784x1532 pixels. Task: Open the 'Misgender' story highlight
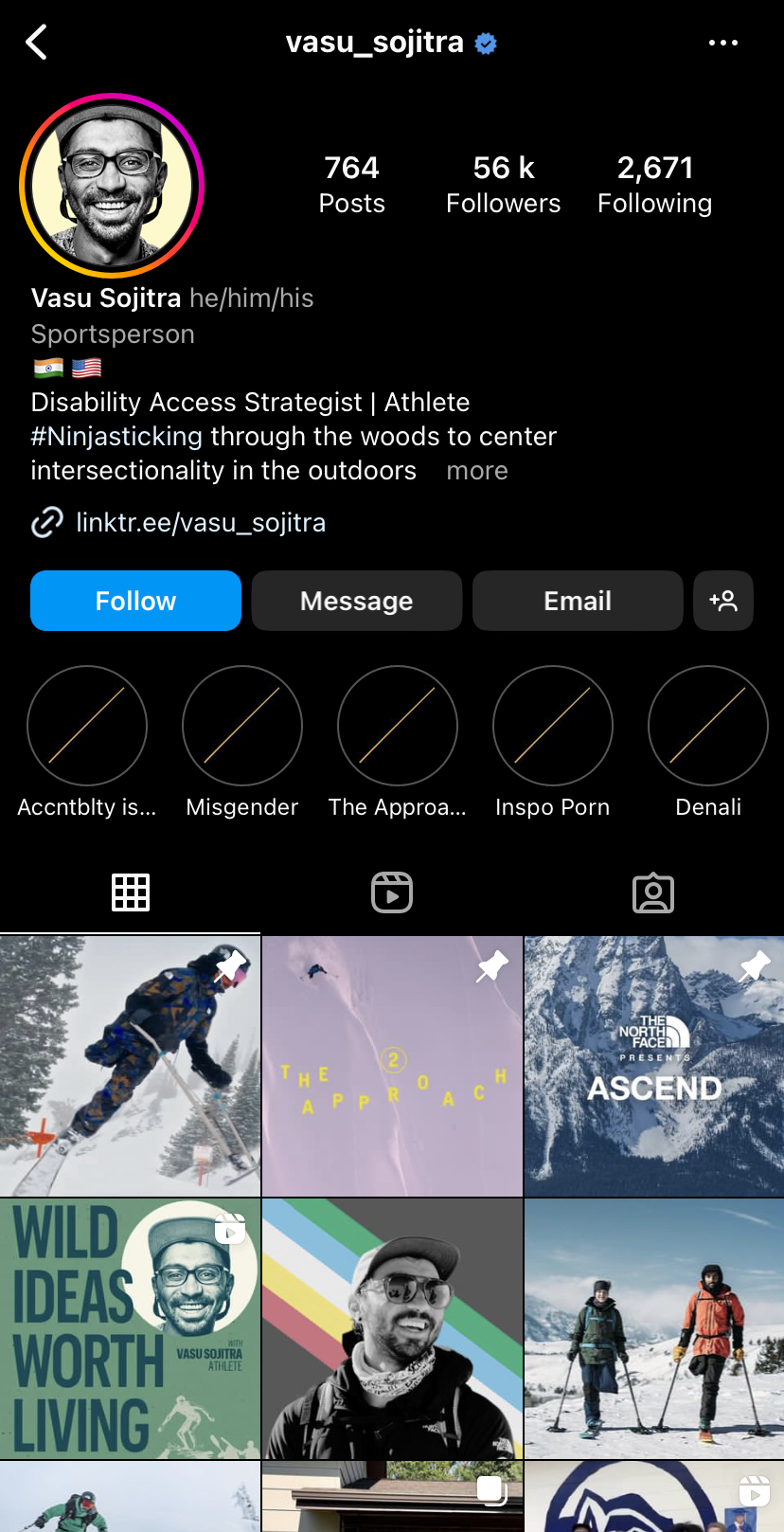(242, 742)
